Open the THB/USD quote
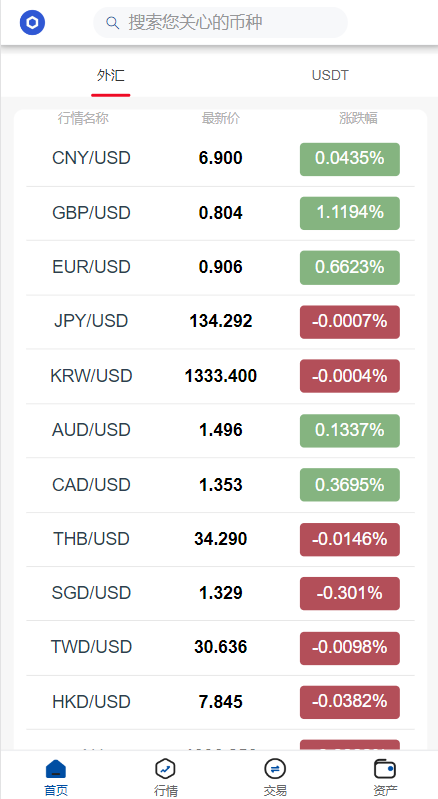 [x=220, y=539]
